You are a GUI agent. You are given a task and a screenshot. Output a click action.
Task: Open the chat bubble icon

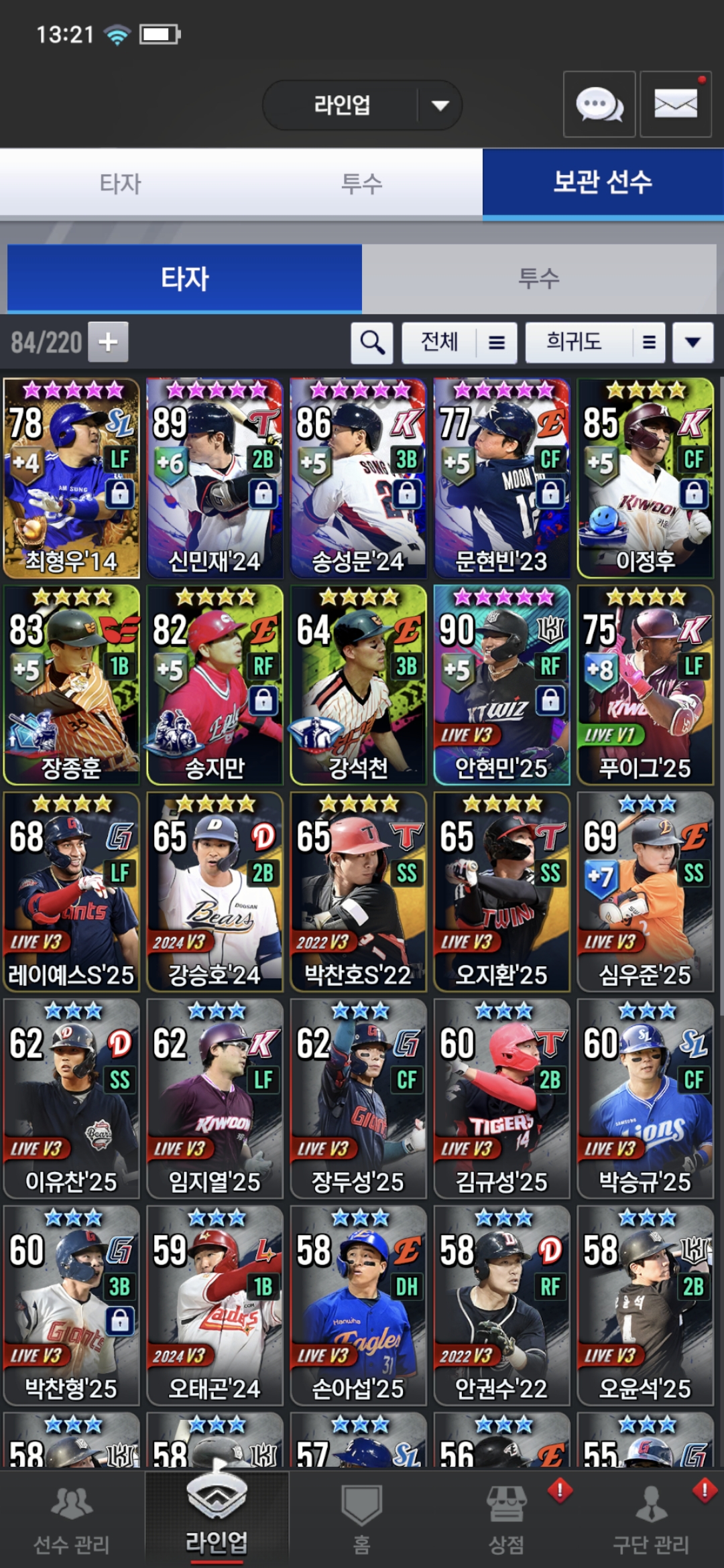(599, 105)
